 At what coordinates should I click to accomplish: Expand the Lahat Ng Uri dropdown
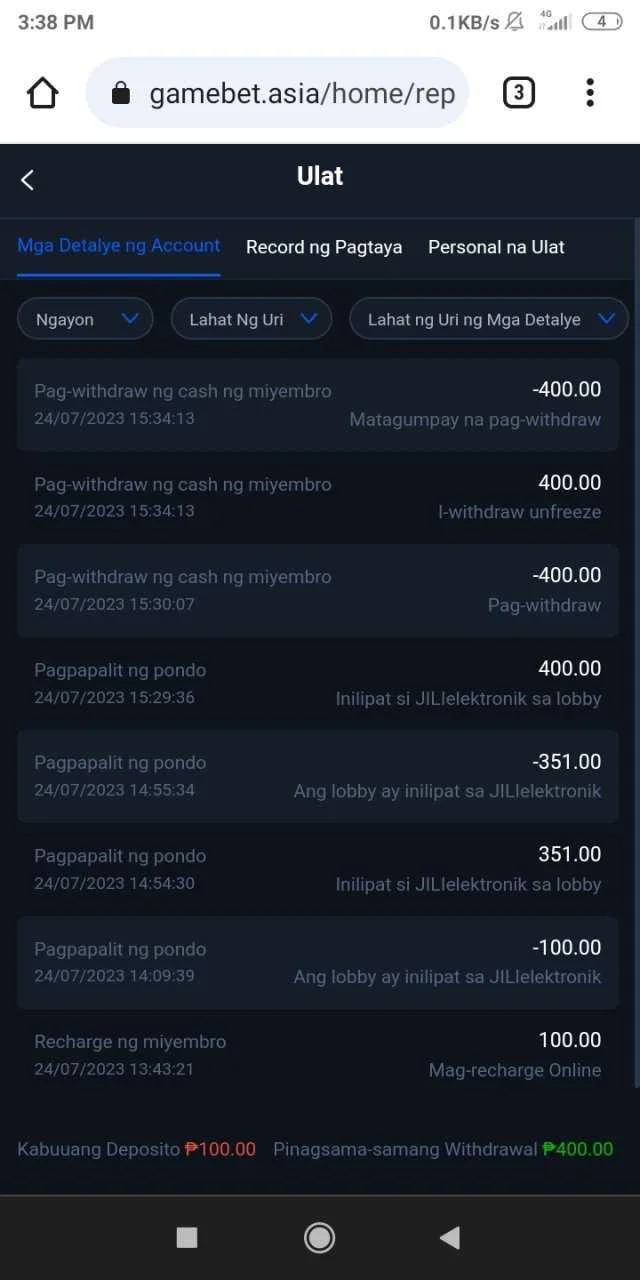tap(251, 319)
